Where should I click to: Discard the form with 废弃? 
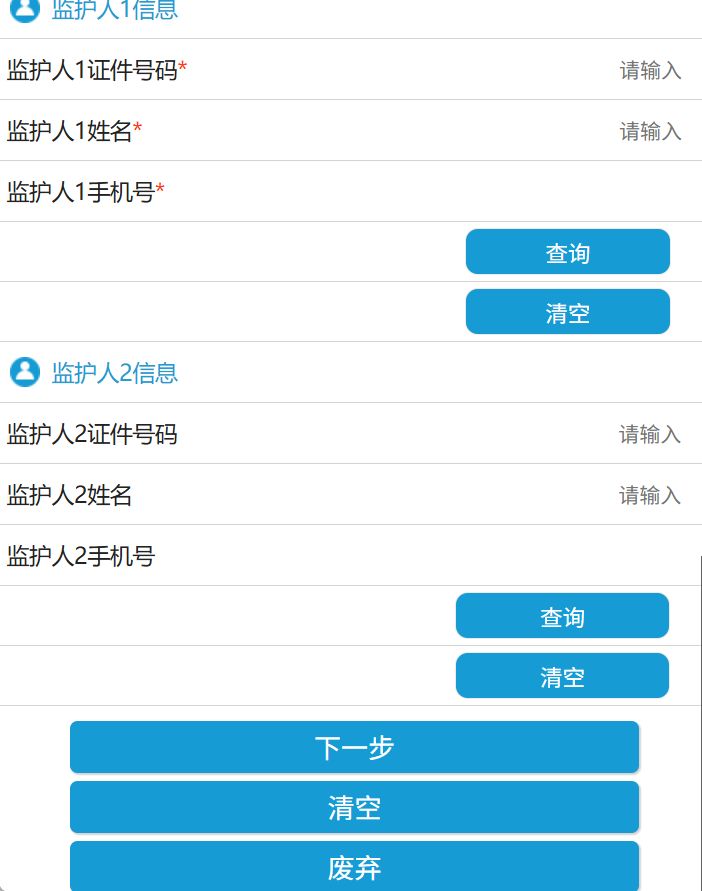[354, 867]
